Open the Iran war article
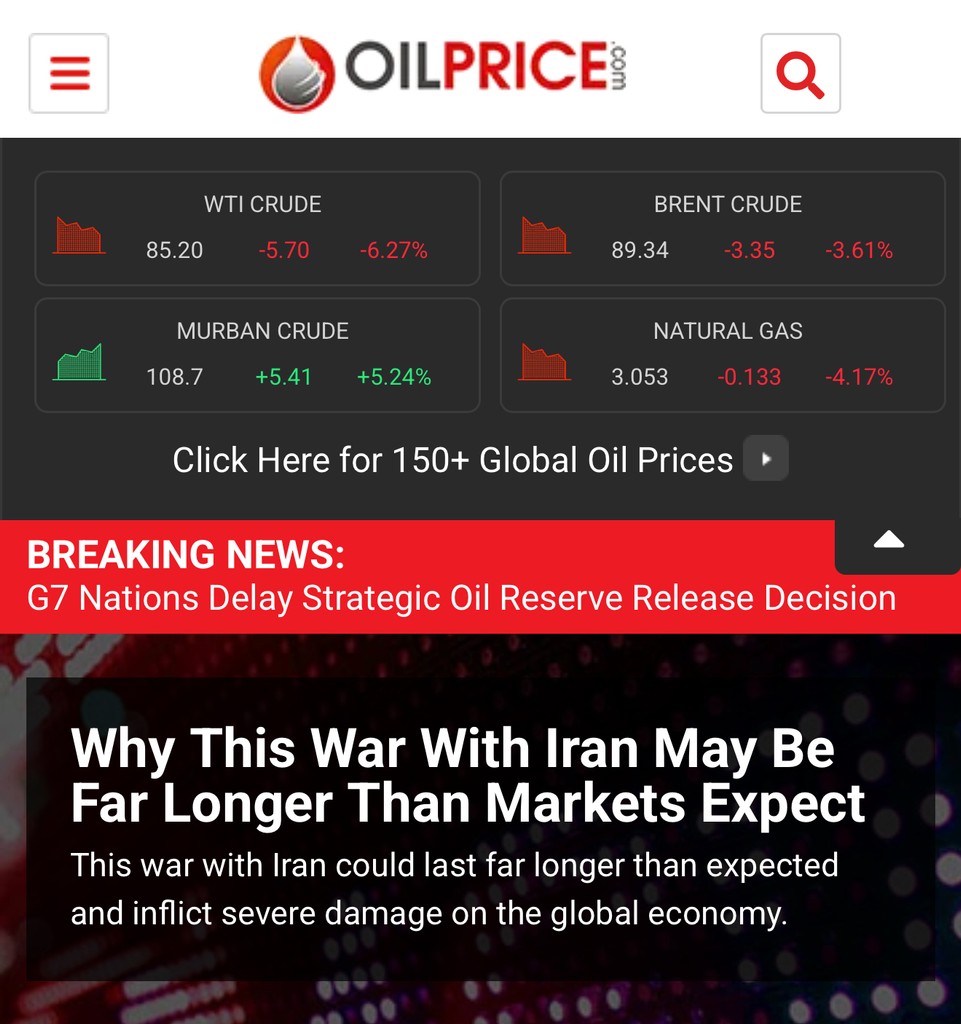 pyautogui.click(x=467, y=775)
